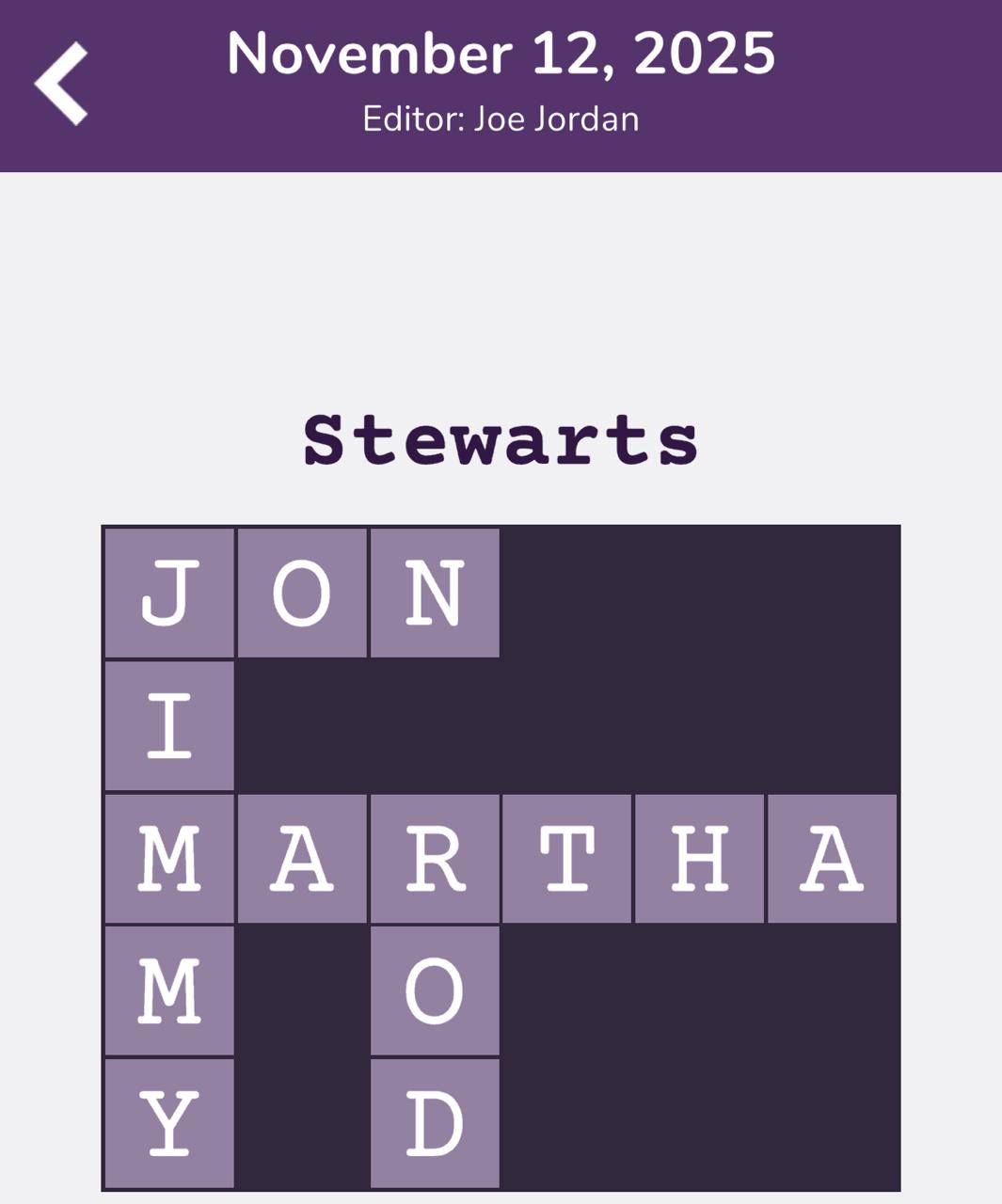
Task: Click the Editor: Joe Jordan credit
Action: (501, 119)
